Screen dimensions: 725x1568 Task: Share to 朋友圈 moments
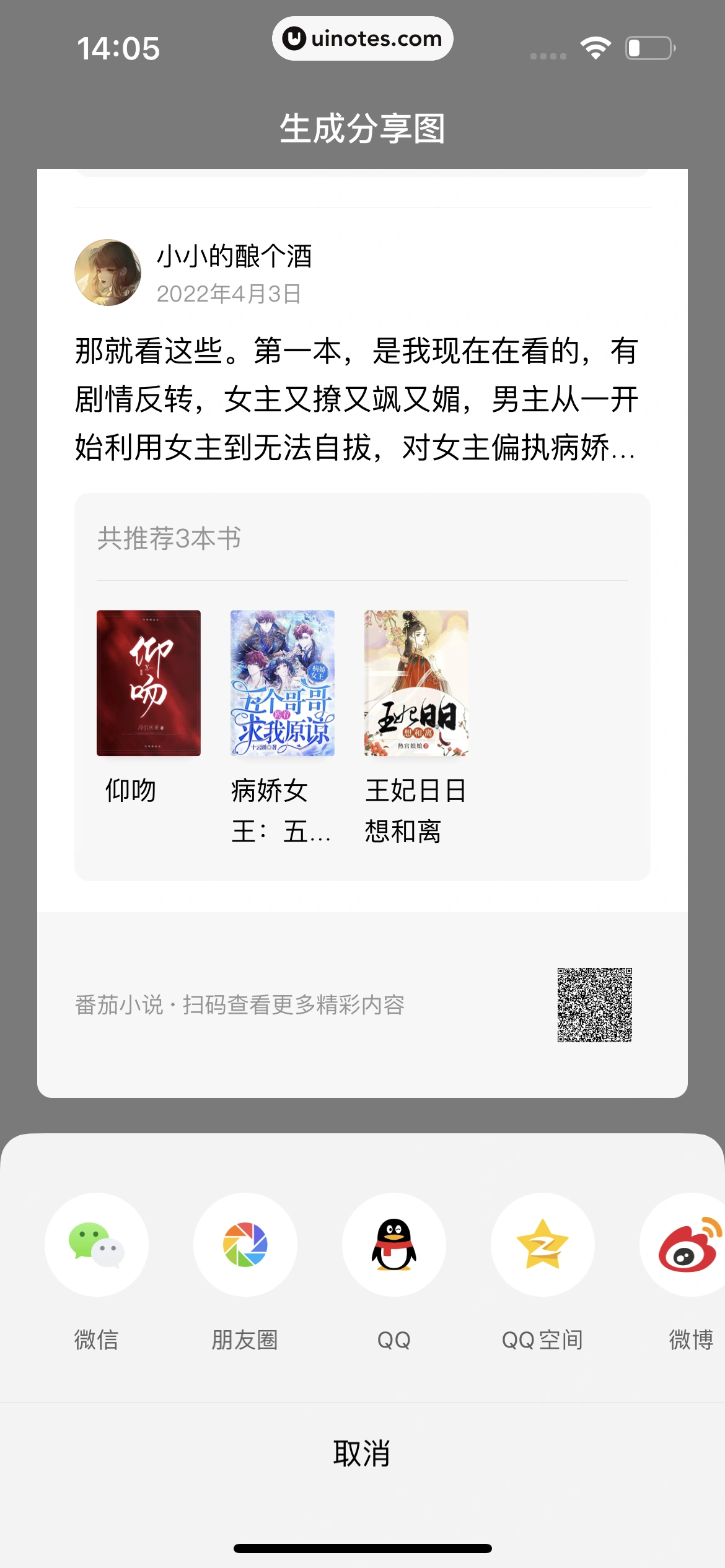coord(245,1245)
